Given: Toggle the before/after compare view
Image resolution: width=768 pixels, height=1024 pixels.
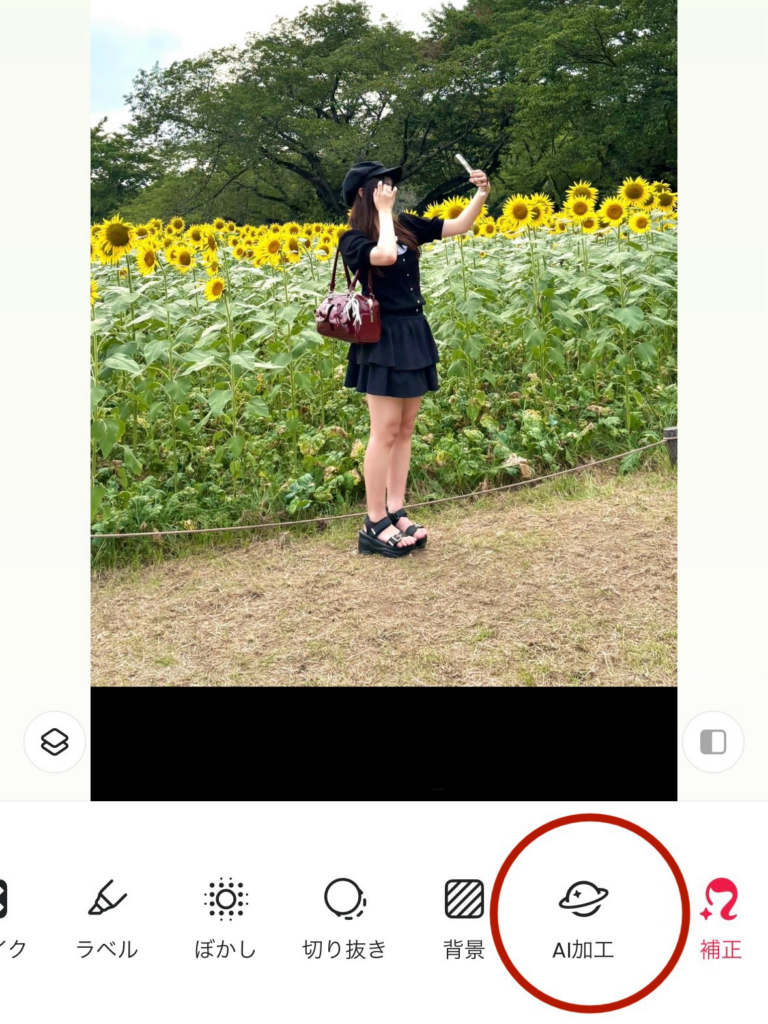Looking at the screenshot, I should pyautogui.click(x=713, y=742).
